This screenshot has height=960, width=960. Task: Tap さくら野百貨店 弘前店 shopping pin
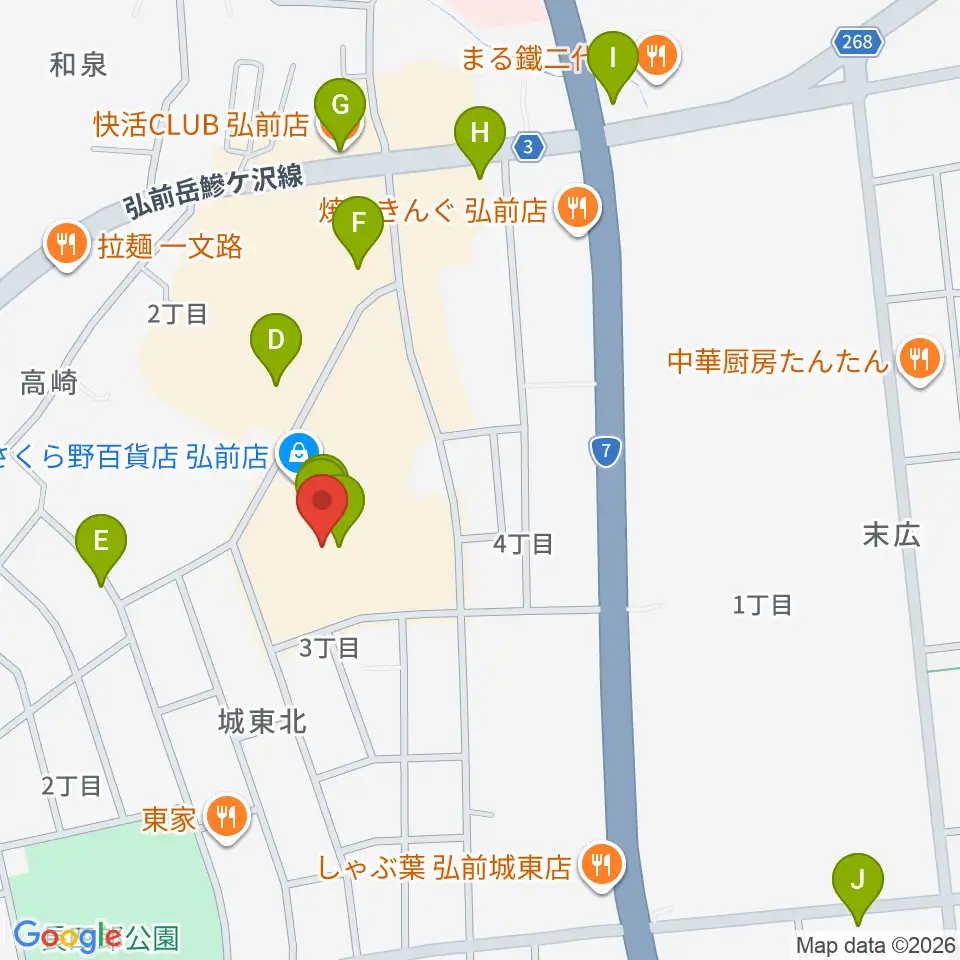[298, 454]
